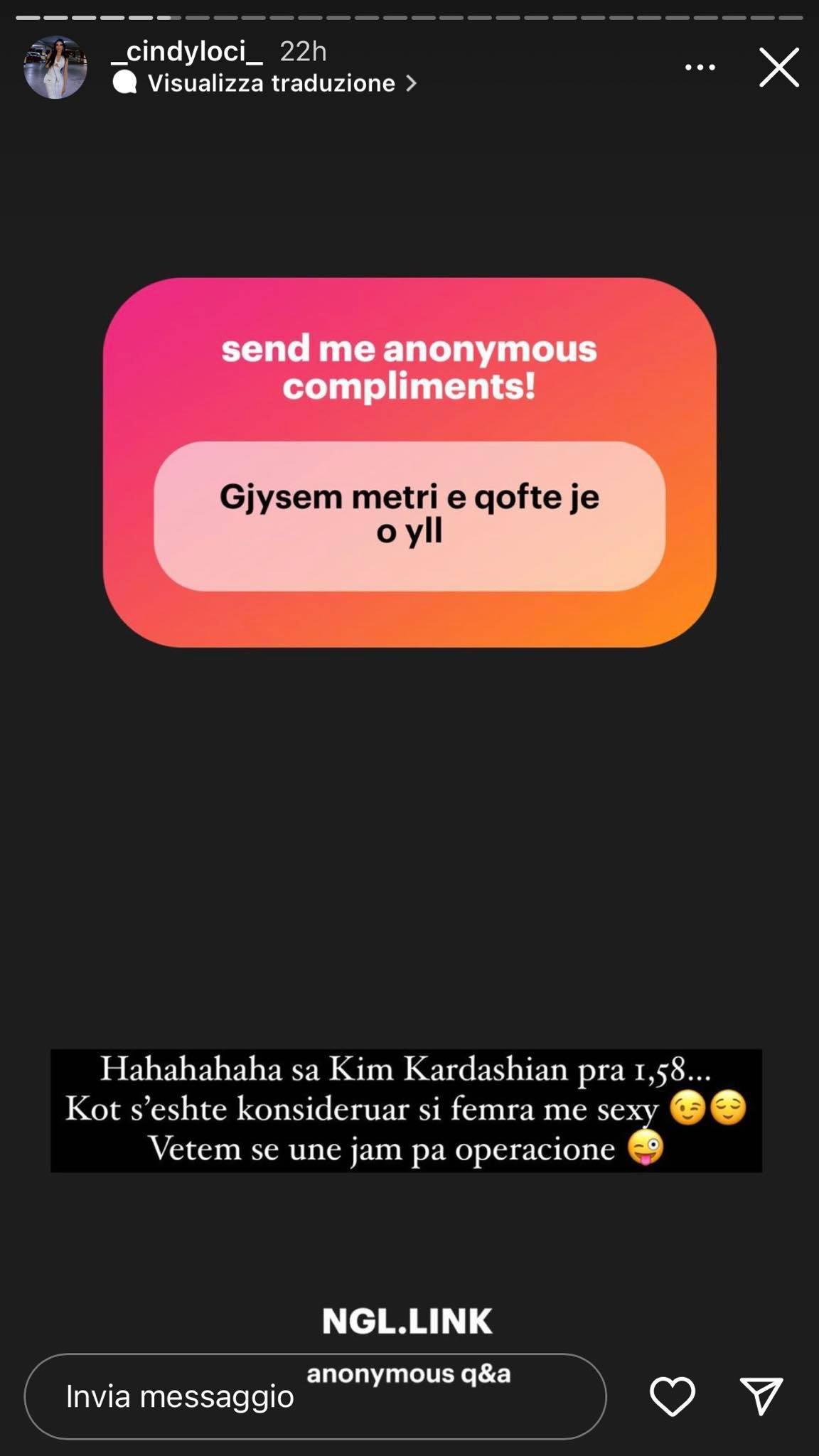This screenshot has height=1456, width=819.
Task: Share the story via paper plane
Action: pos(761,1396)
